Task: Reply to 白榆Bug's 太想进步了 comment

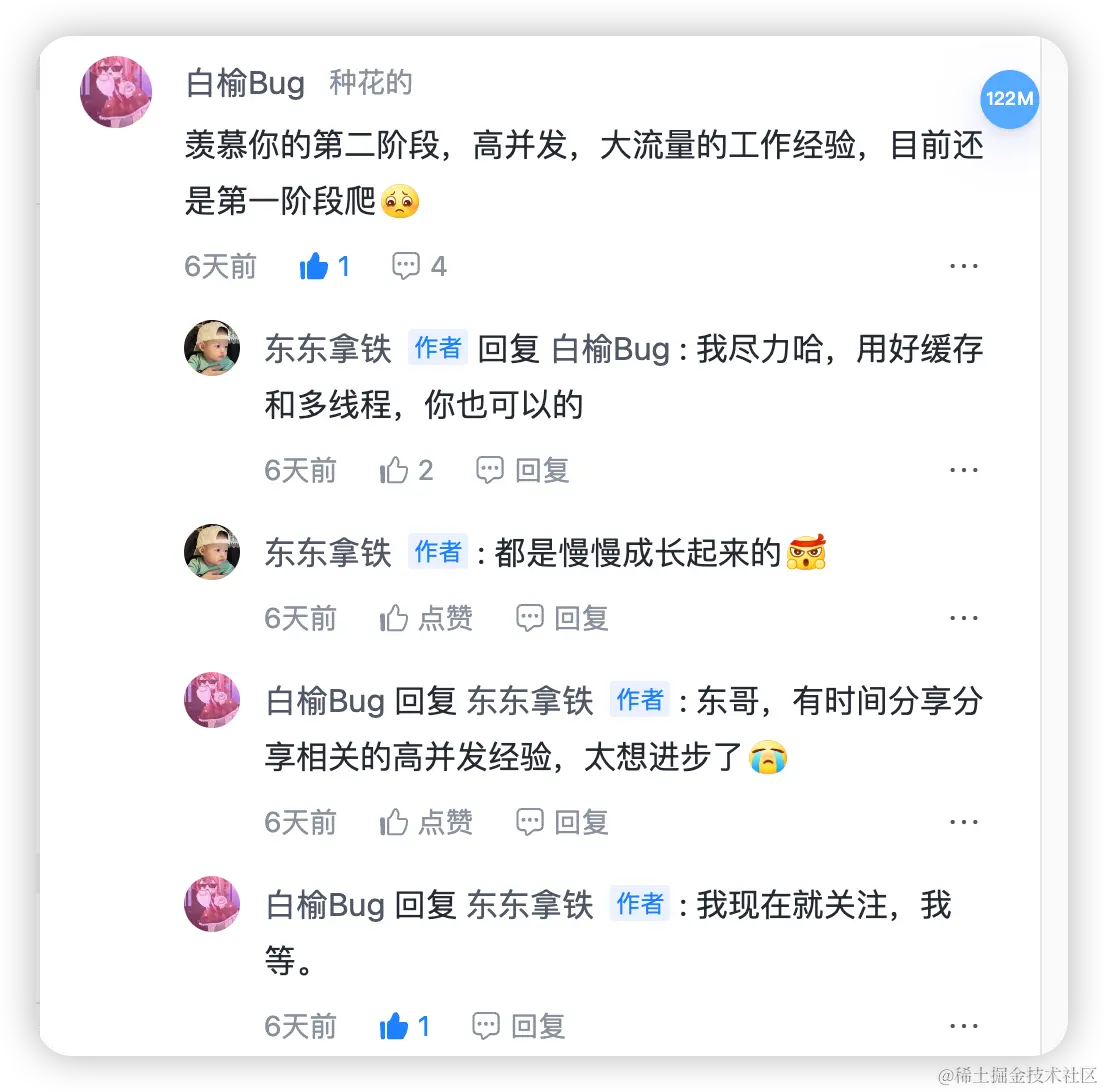Action: tap(562, 822)
